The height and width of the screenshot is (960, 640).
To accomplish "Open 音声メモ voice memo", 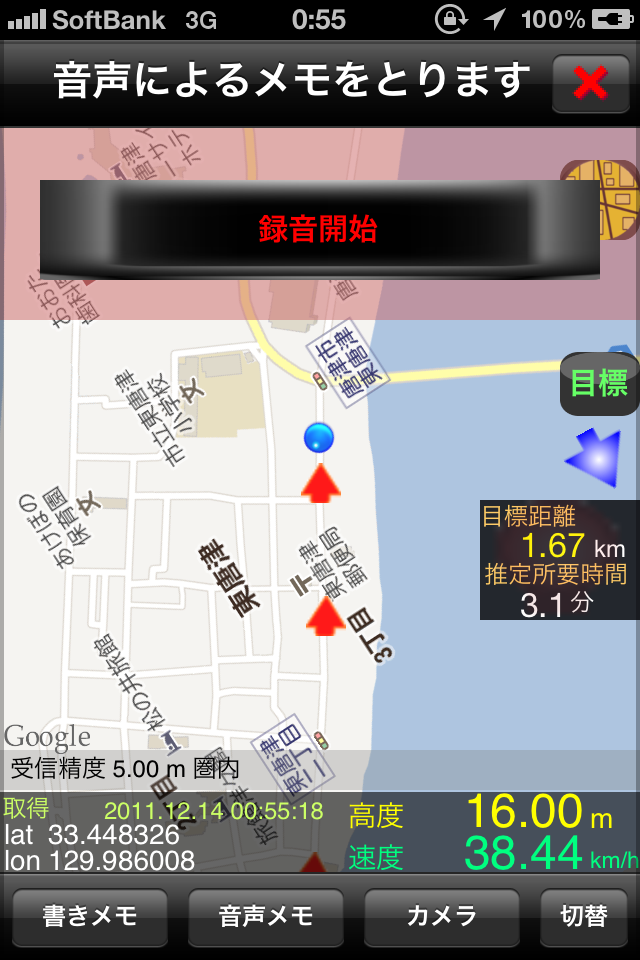I will [265, 916].
